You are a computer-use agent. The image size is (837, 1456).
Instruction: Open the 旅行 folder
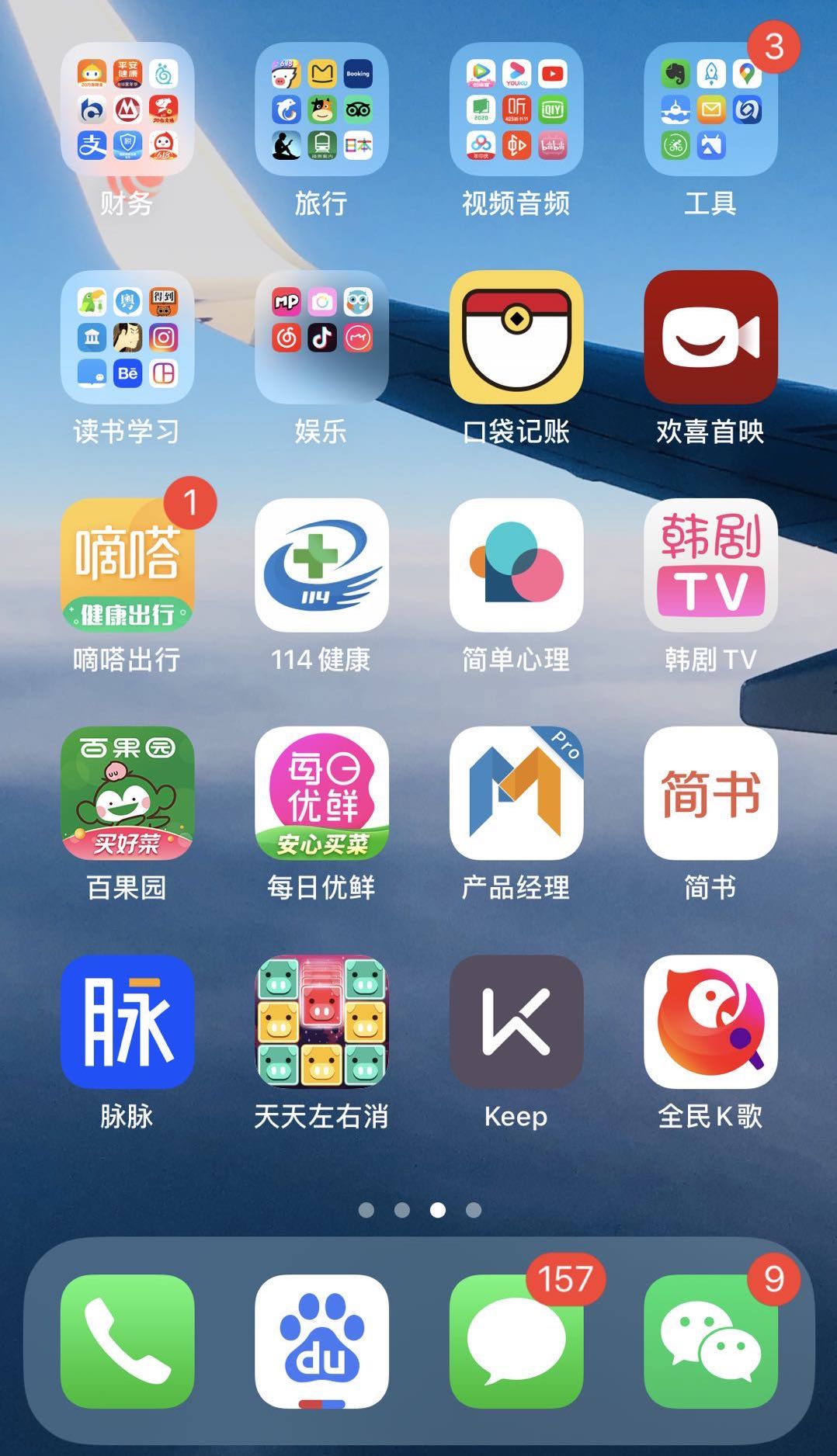[x=321, y=109]
